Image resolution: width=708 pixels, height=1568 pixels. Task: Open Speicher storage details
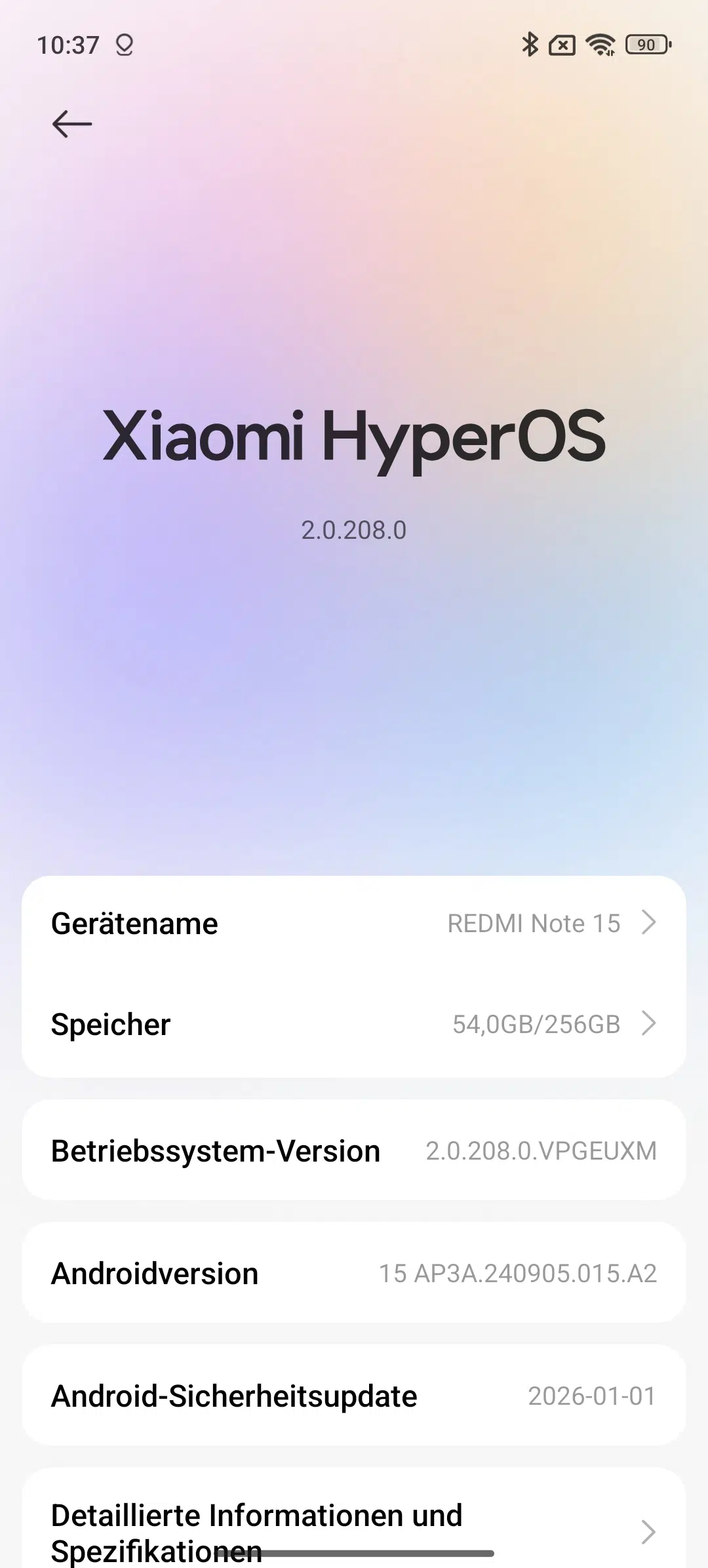tap(354, 1024)
